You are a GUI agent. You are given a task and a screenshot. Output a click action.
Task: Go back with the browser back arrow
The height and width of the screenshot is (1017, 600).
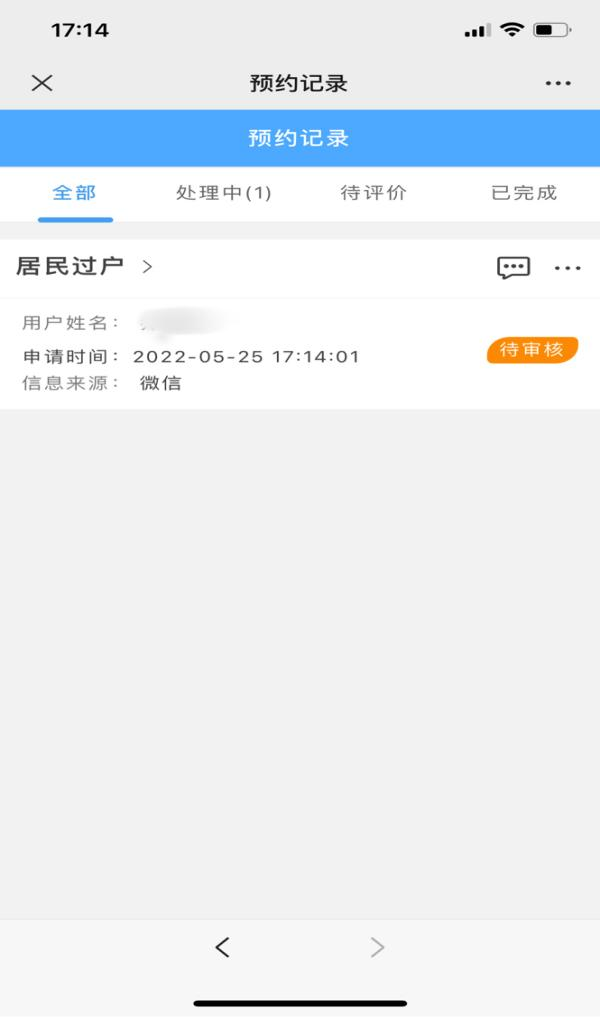pyautogui.click(x=223, y=947)
